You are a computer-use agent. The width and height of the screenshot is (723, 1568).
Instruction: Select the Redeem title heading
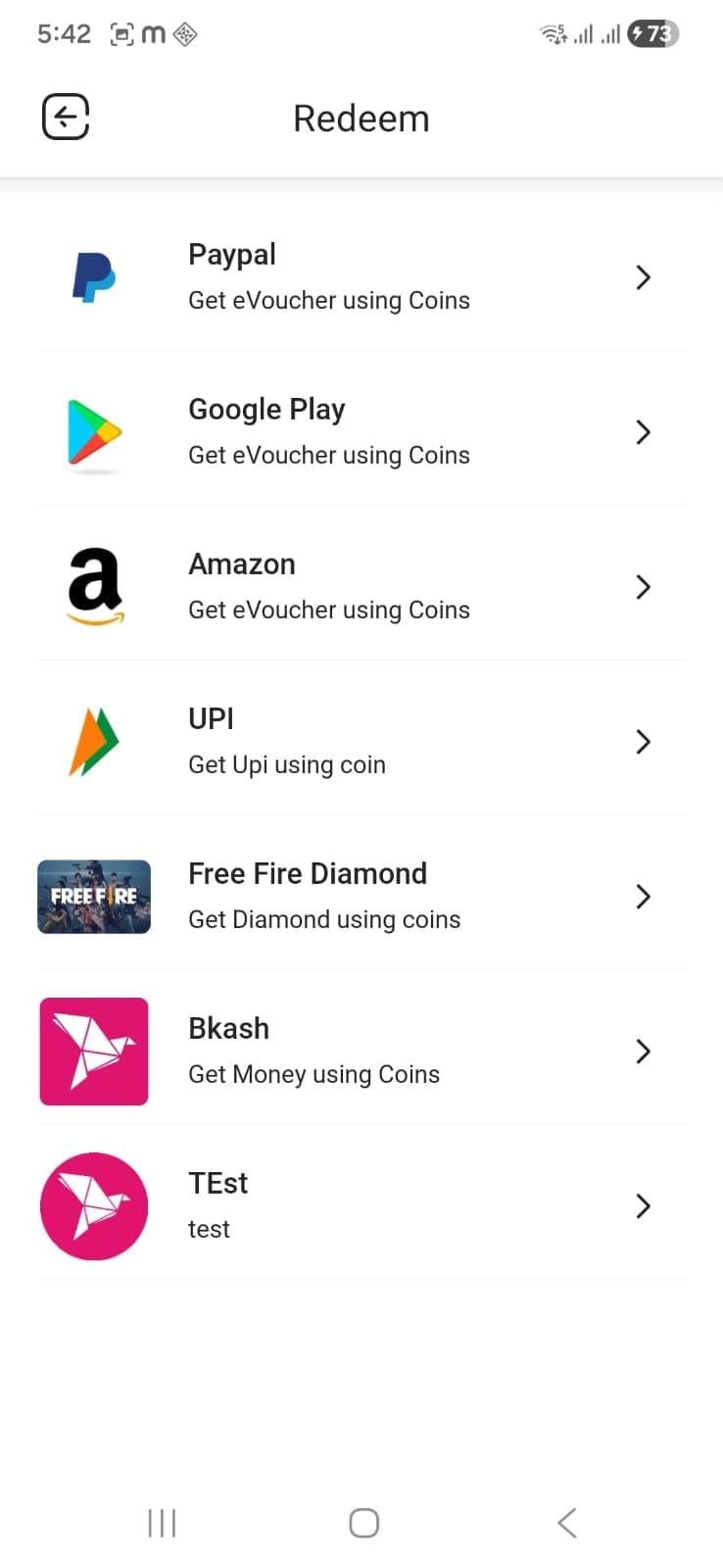(x=361, y=118)
